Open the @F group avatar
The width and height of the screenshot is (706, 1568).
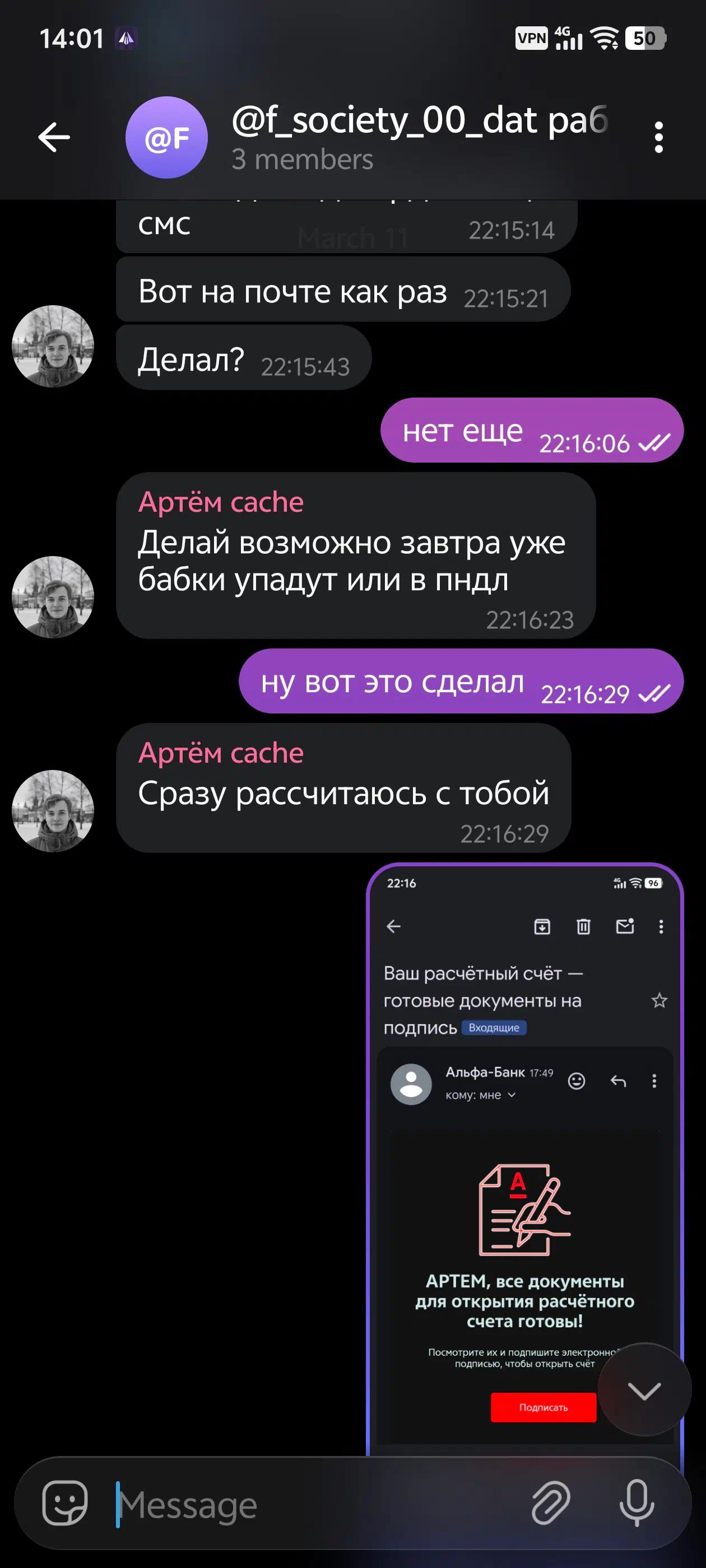click(166, 138)
